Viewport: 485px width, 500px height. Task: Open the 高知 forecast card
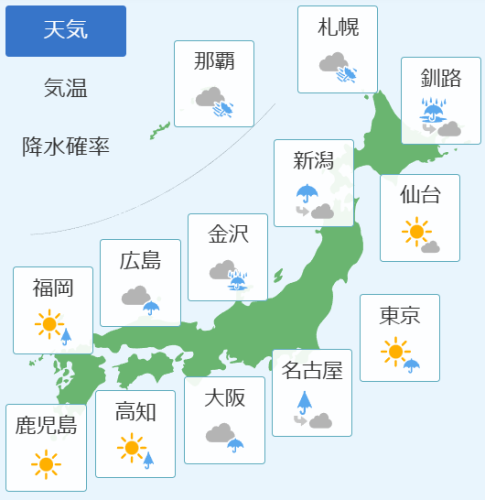pos(135,434)
